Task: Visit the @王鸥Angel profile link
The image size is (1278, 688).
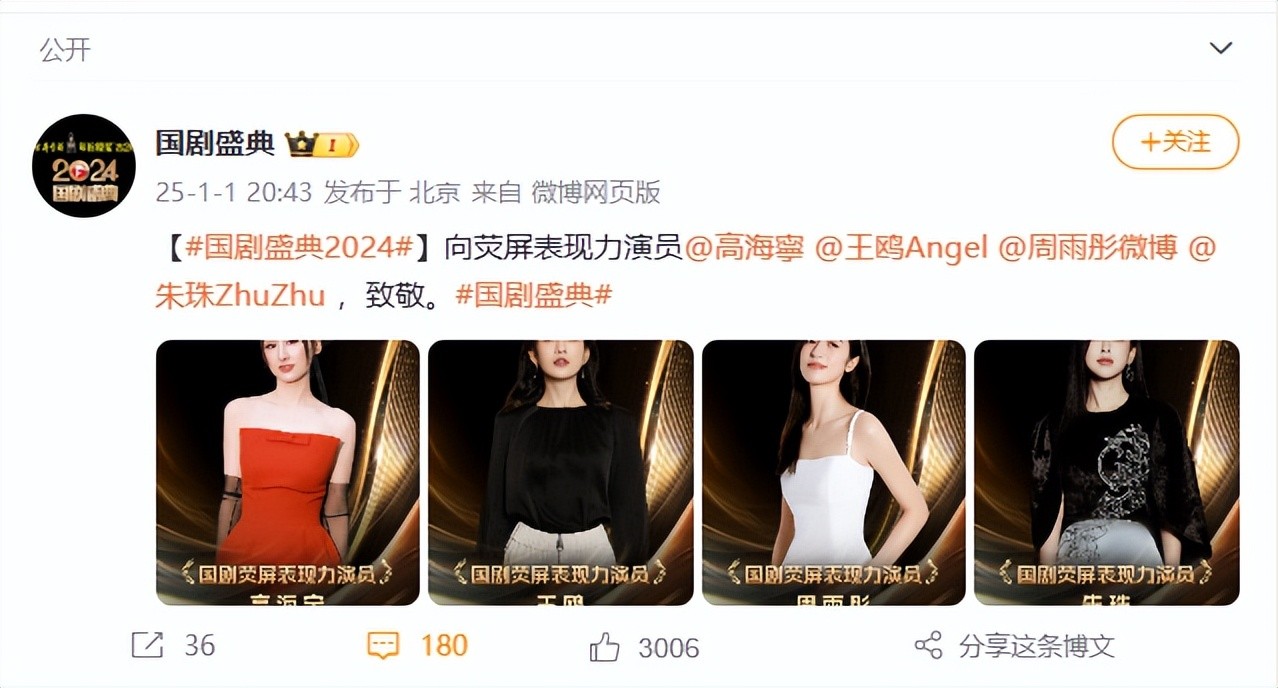Action: point(901,248)
